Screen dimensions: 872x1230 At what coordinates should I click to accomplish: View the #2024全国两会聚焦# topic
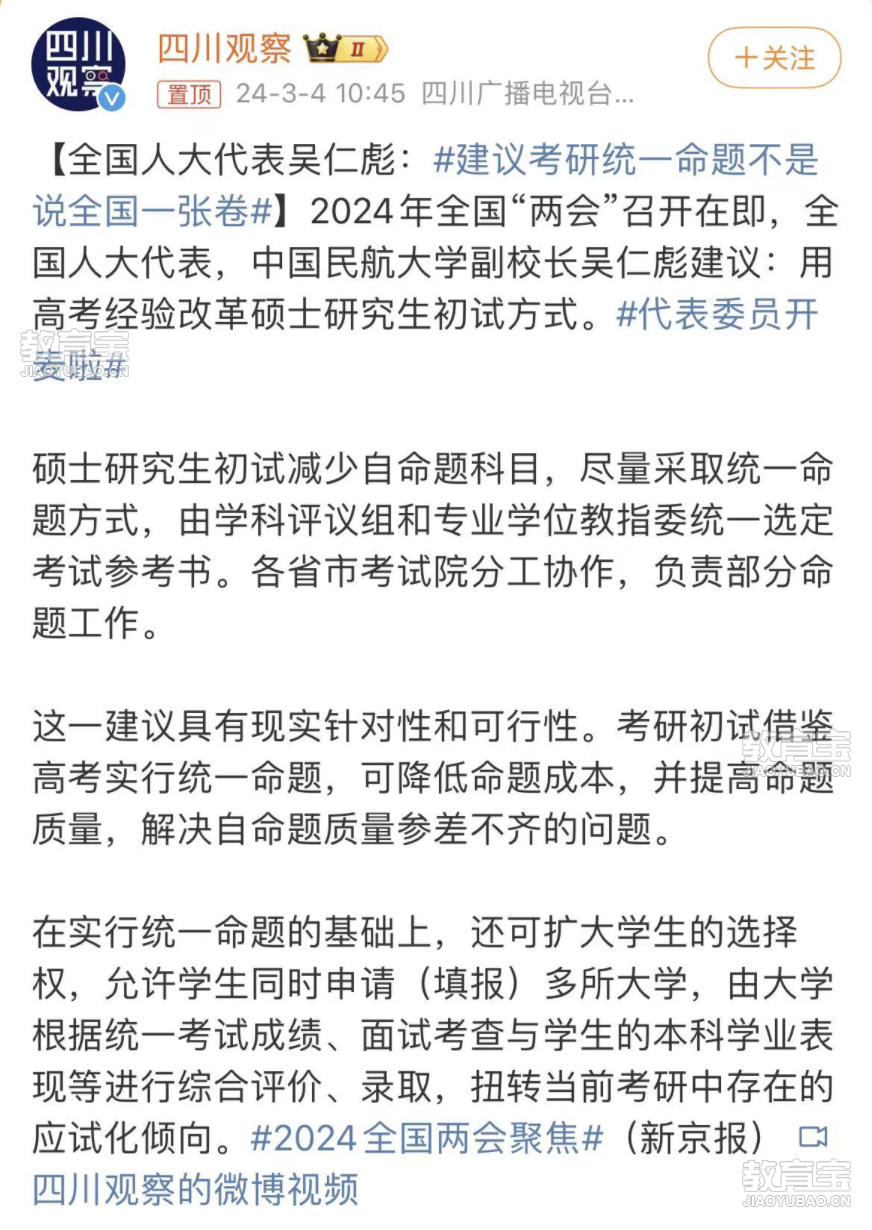click(427, 1137)
